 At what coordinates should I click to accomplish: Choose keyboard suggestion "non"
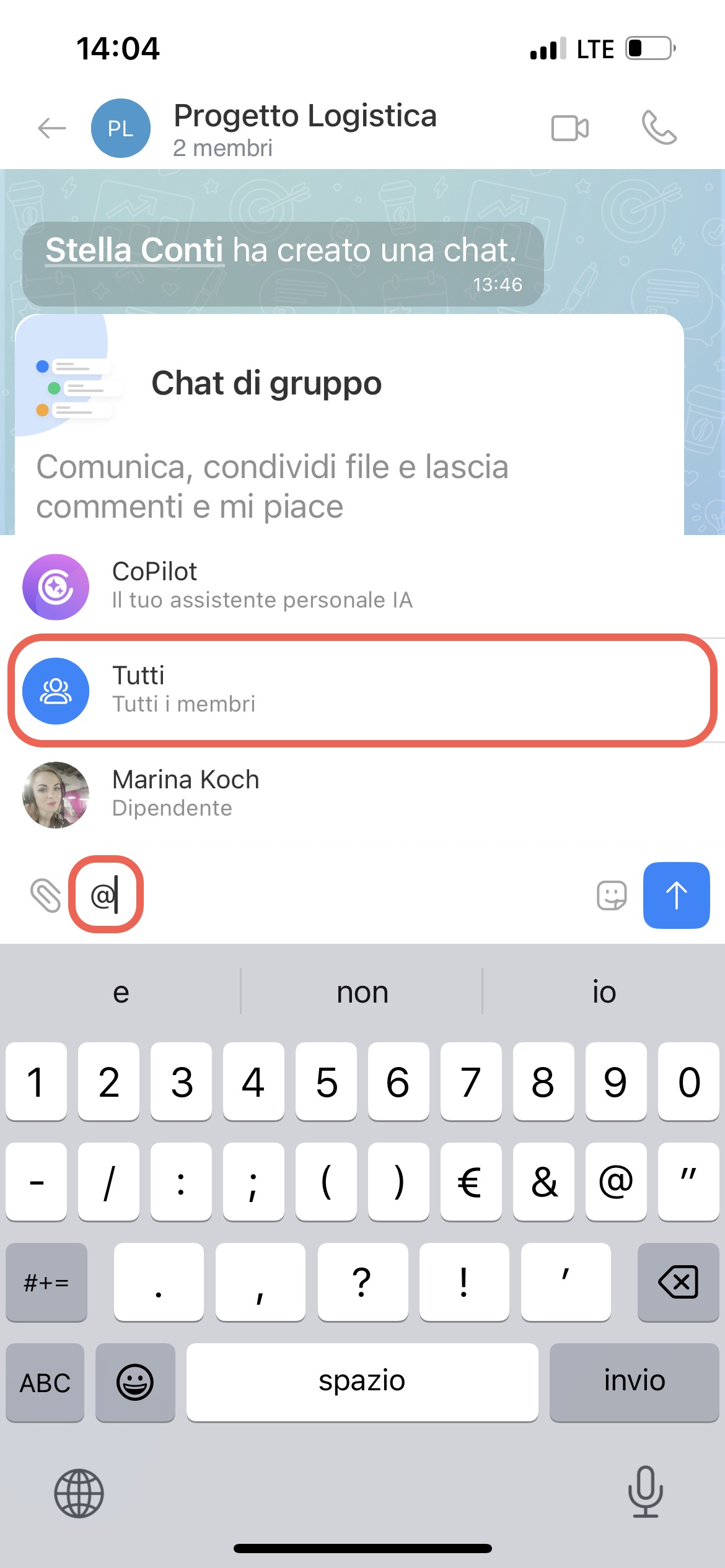362,992
